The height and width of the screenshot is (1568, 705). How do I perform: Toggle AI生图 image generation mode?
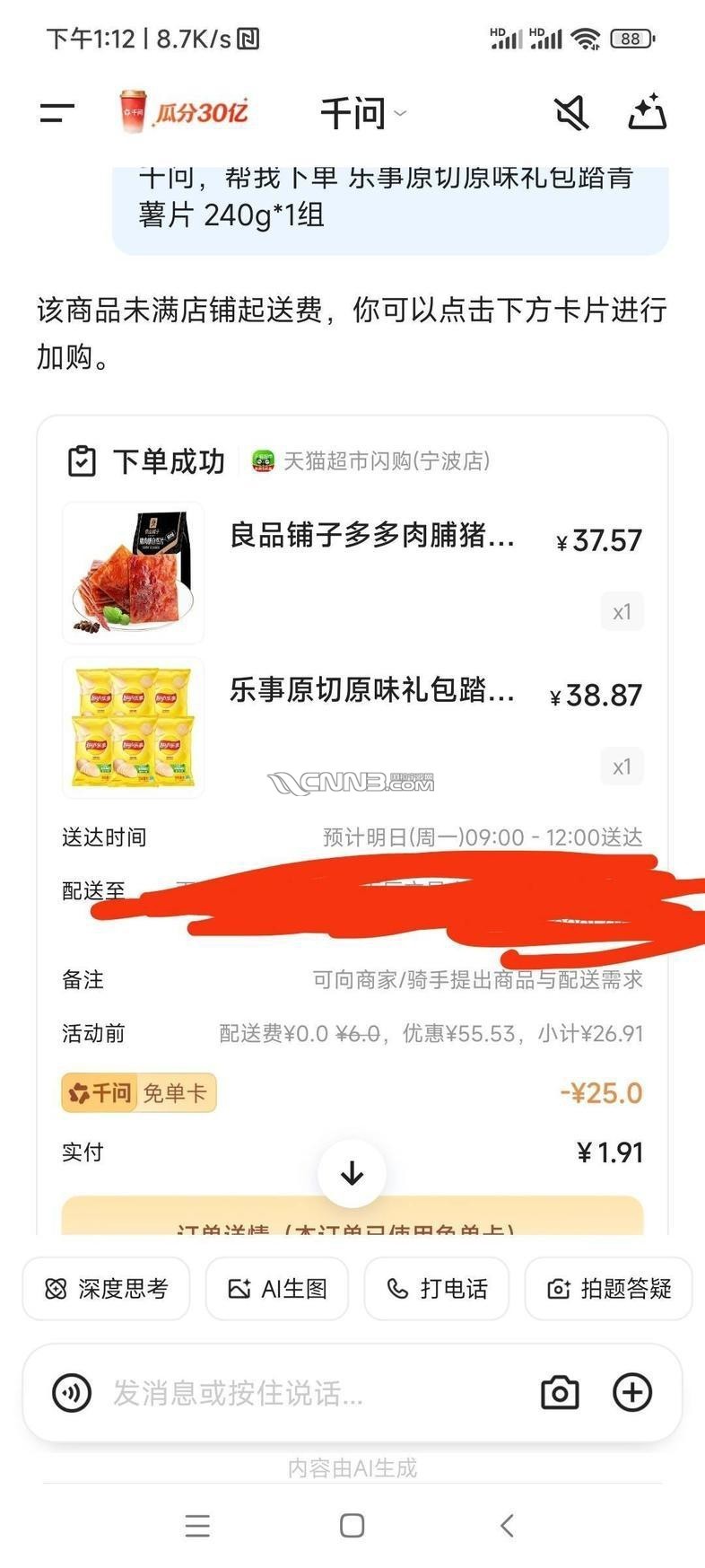click(x=276, y=1288)
